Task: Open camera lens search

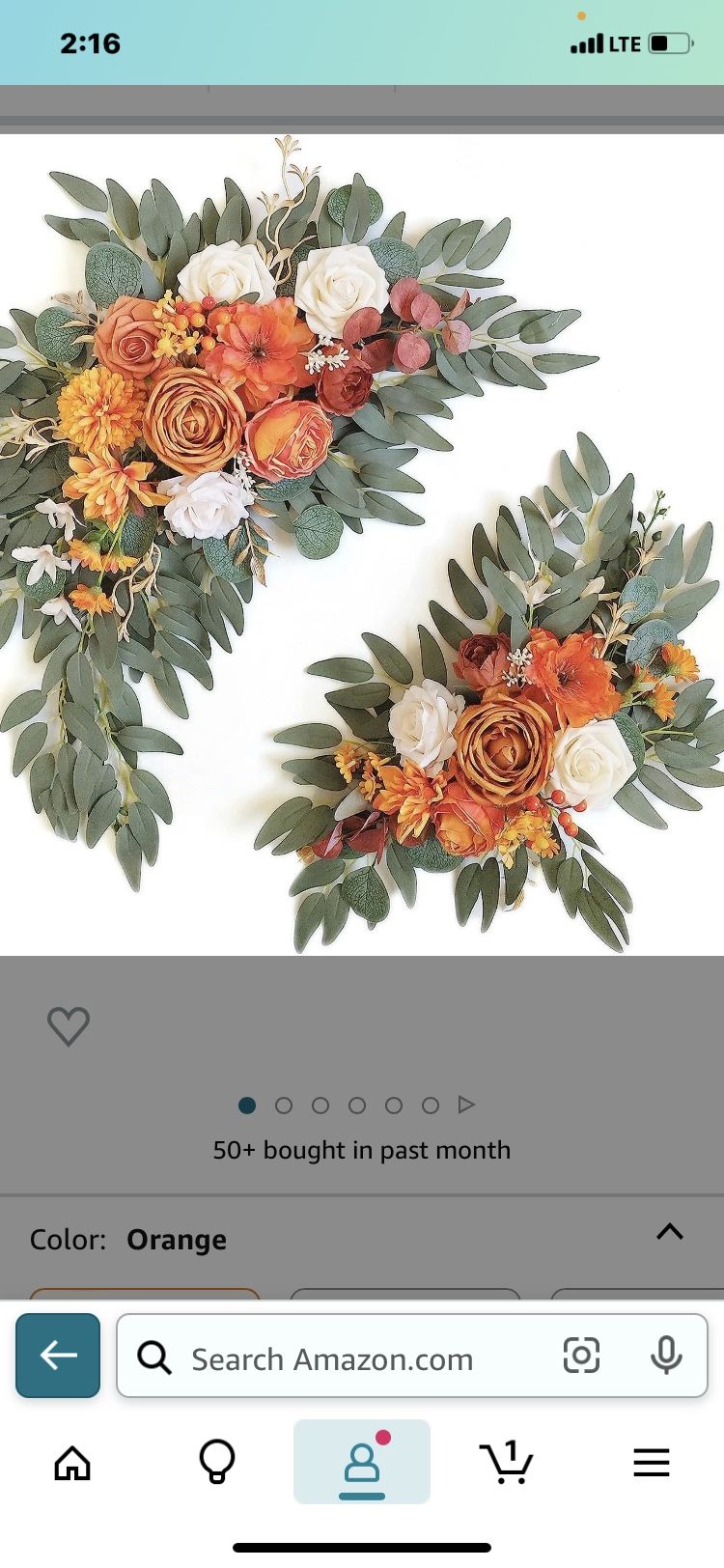Action: [x=581, y=1356]
